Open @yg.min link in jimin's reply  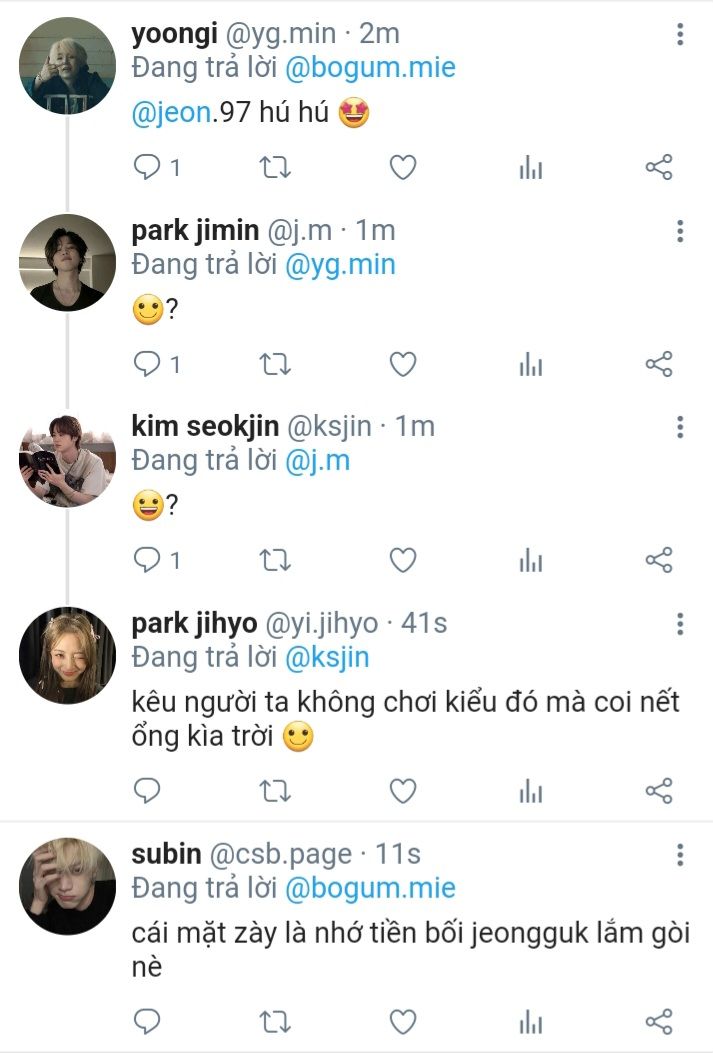point(340,265)
